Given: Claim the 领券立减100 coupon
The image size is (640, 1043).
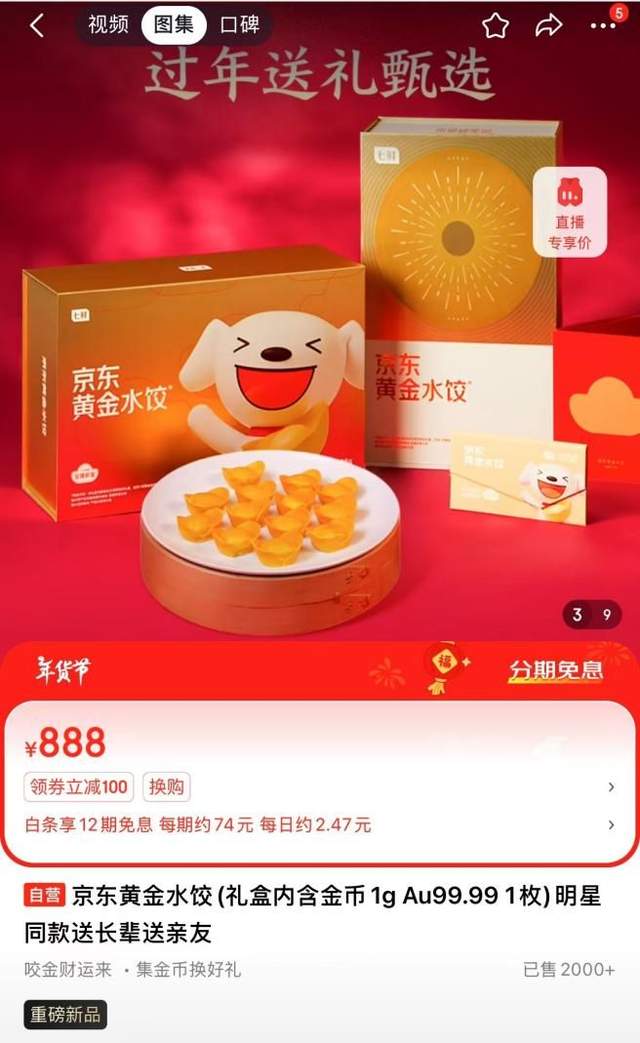Looking at the screenshot, I should 79,787.
